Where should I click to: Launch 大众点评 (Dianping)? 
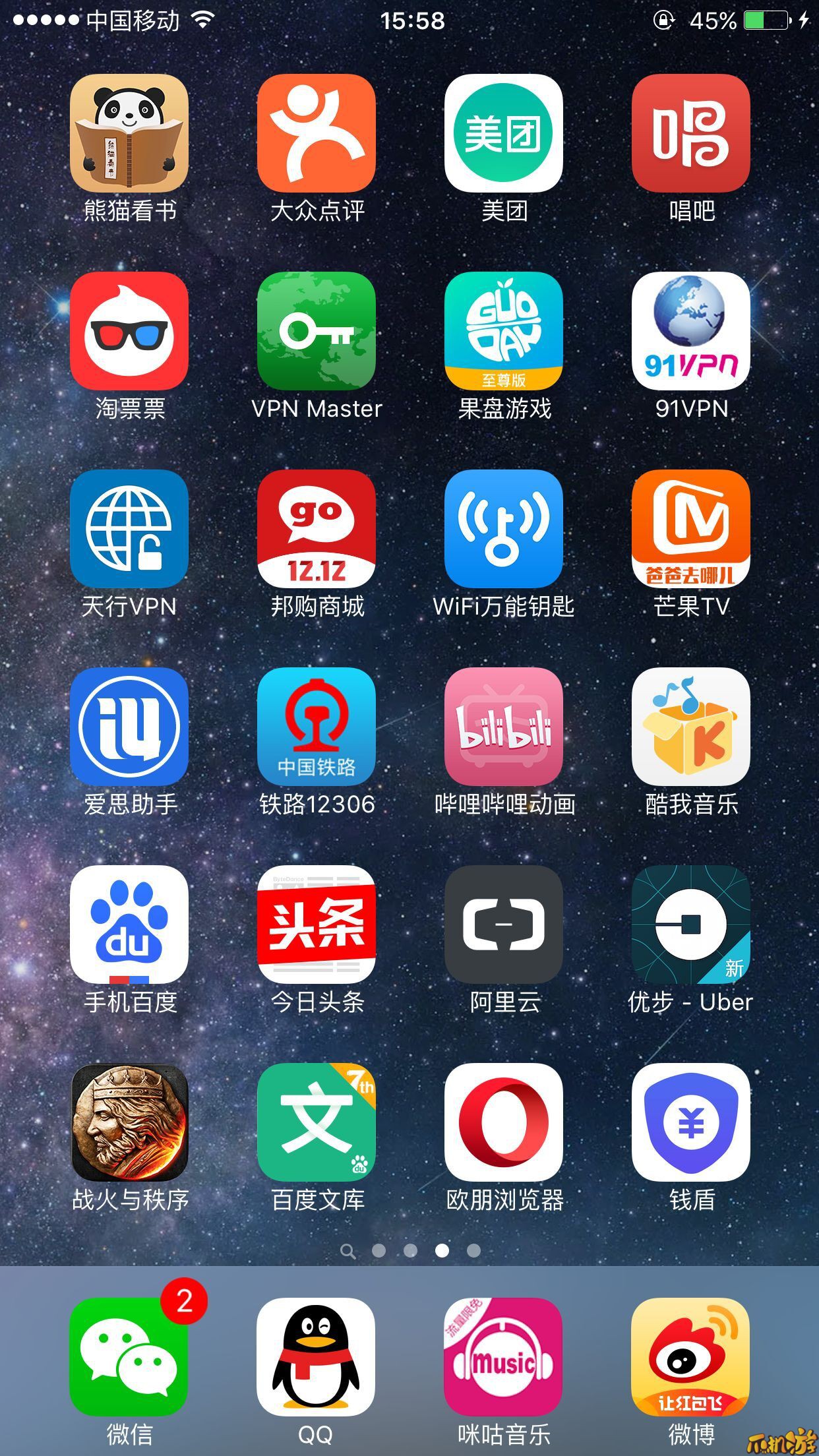(x=317, y=135)
